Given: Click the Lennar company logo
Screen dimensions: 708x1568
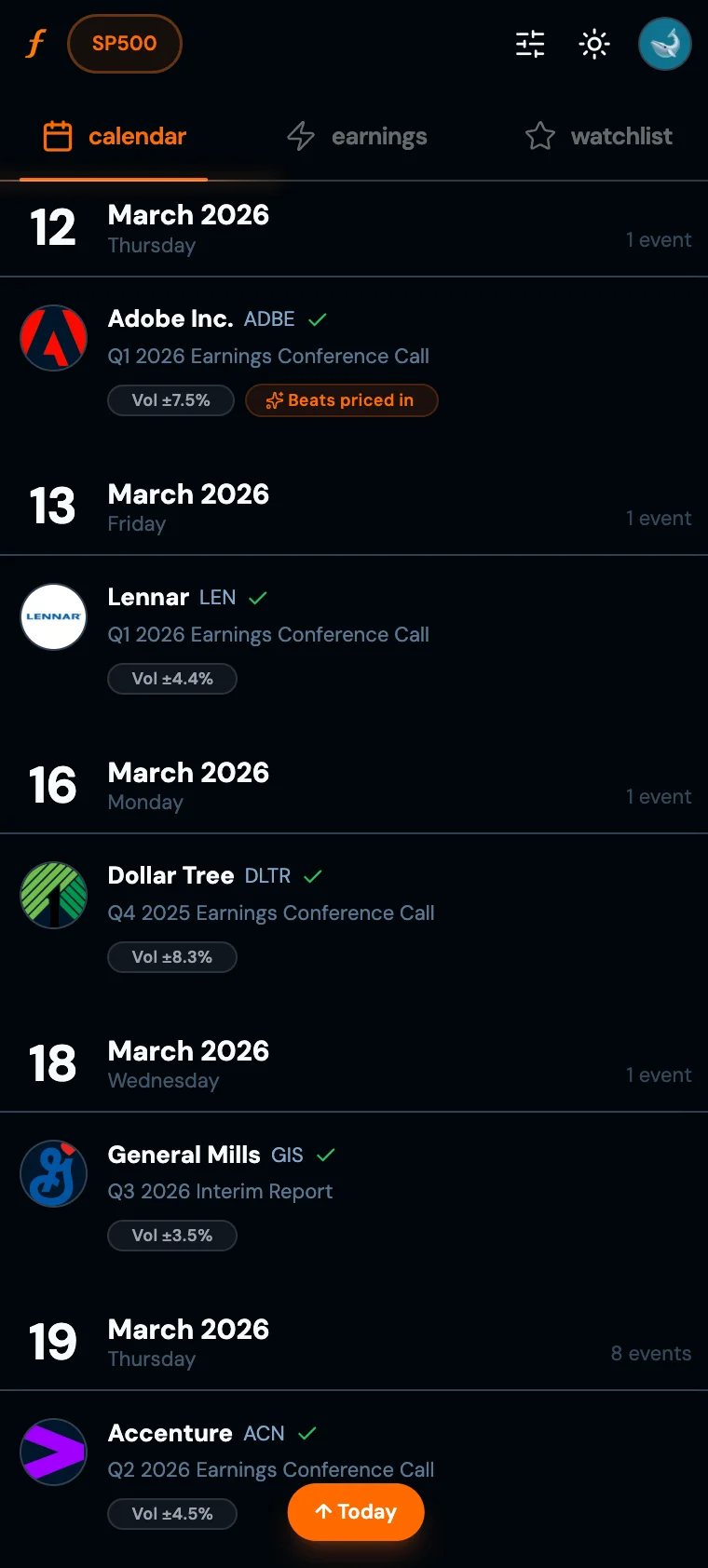Looking at the screenshot, I should (x=53, y=616).
